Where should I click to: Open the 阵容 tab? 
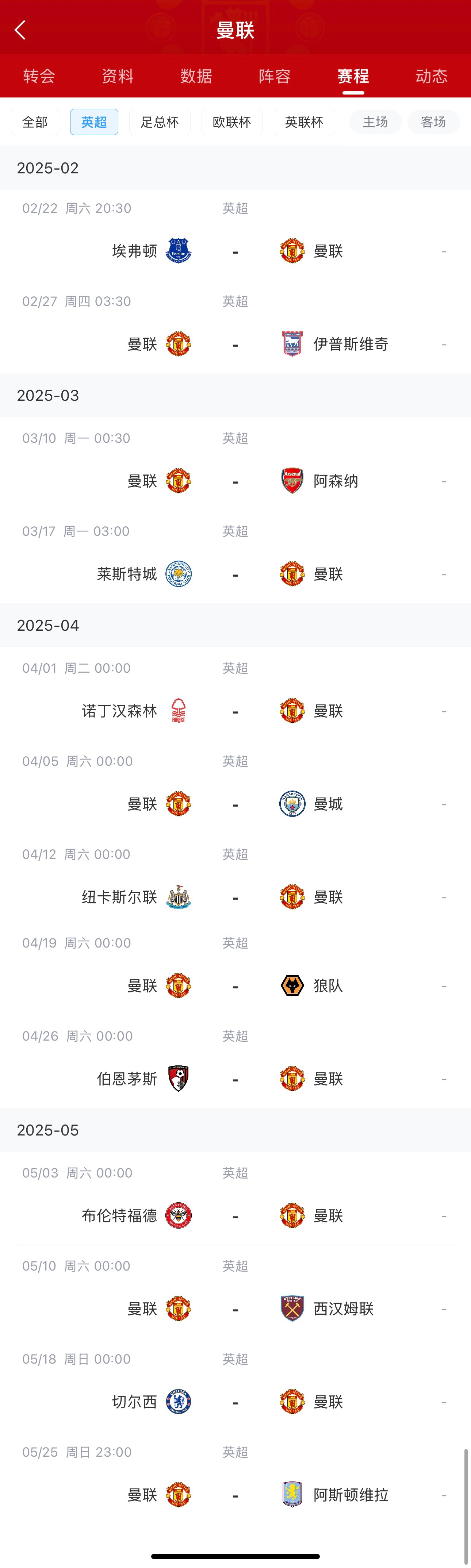[275, 76]
